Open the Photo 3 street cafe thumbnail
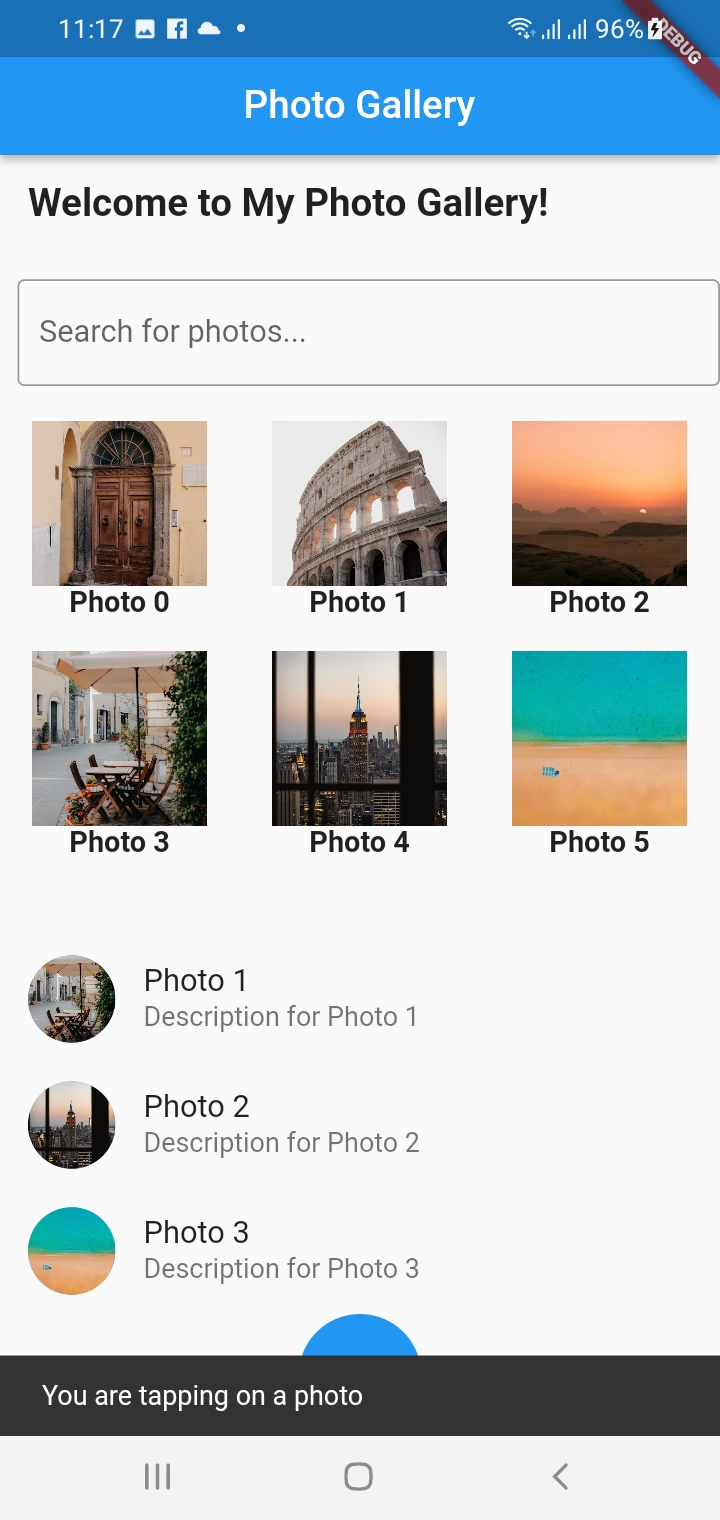 119,738
